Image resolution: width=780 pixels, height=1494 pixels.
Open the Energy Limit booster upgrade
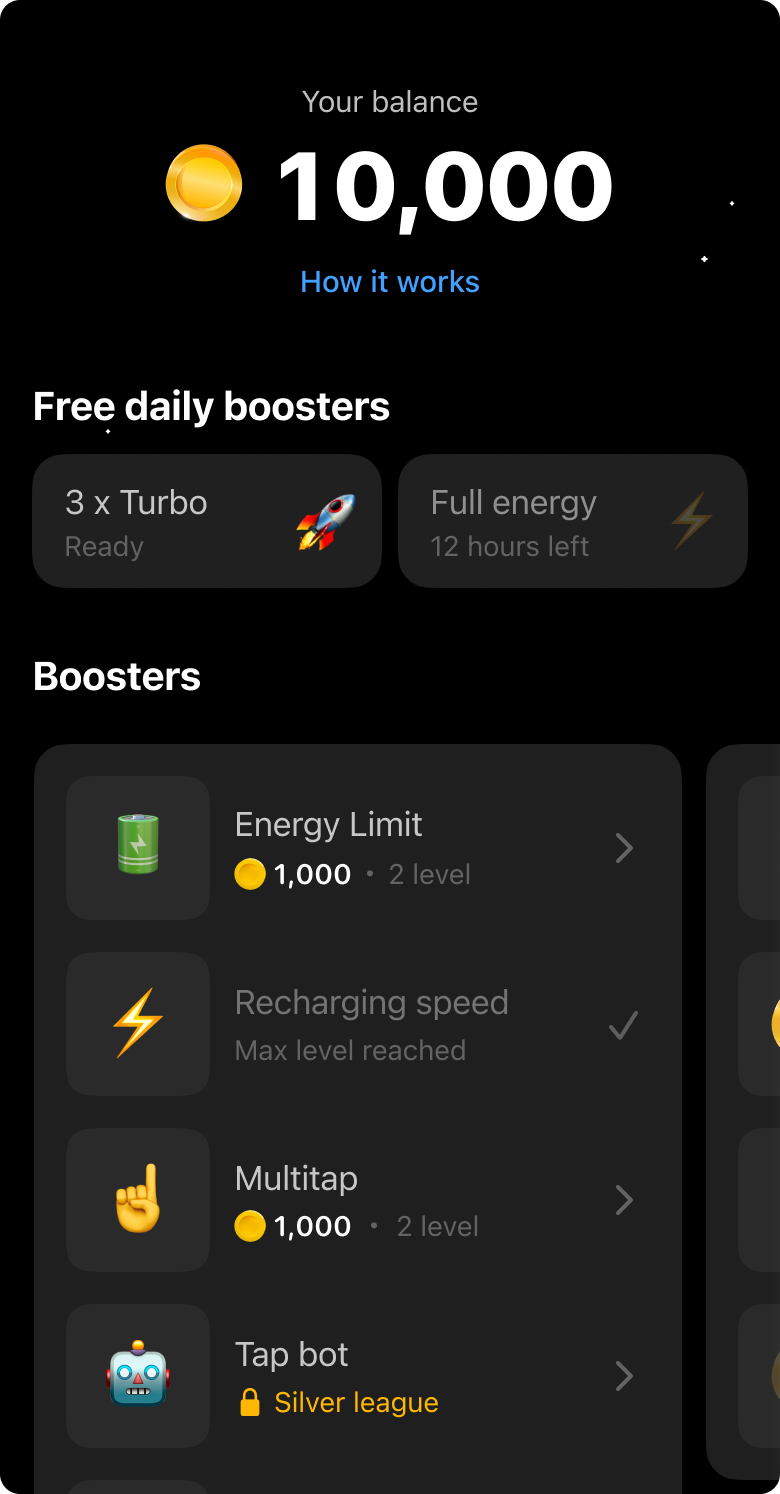coord(357,848)
